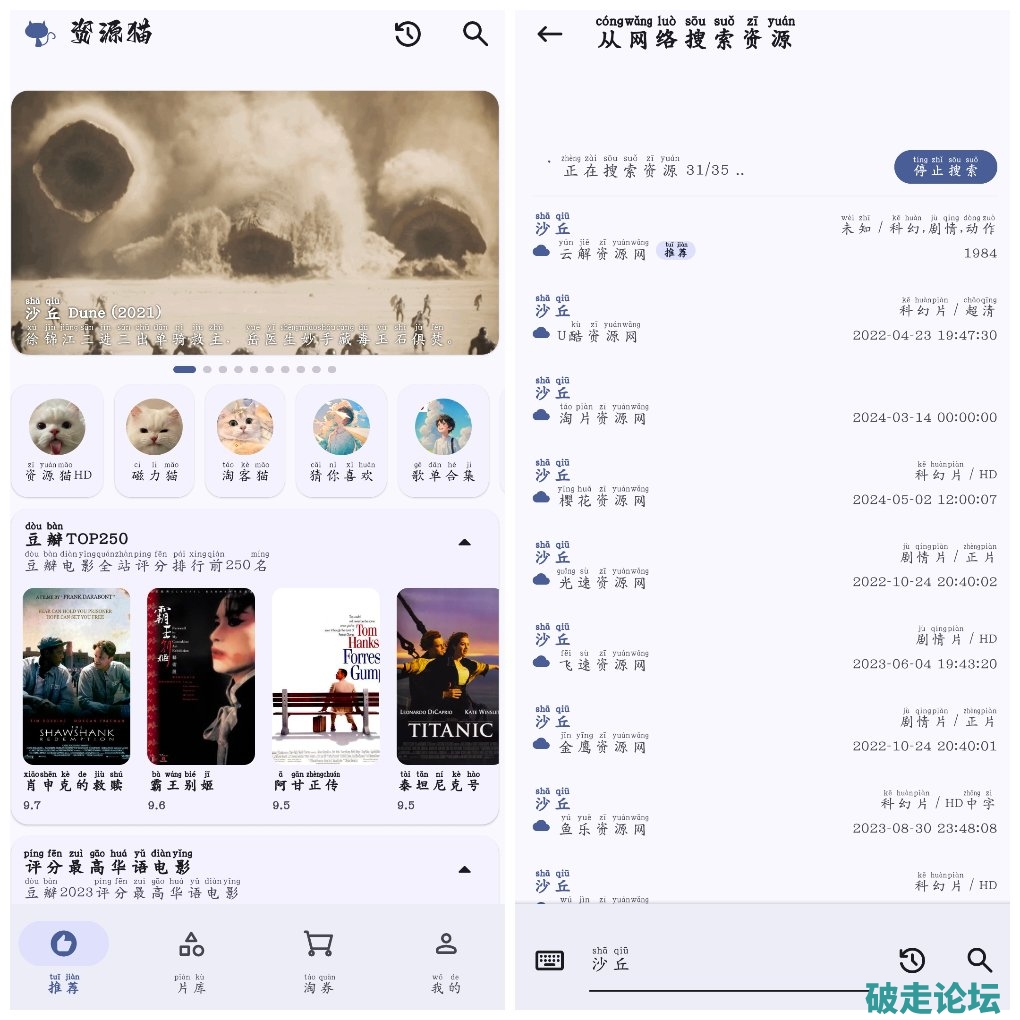This screenshot has width=1020, height=1020.
Task: Go to the 我的 tab
Action: point(446,959)
